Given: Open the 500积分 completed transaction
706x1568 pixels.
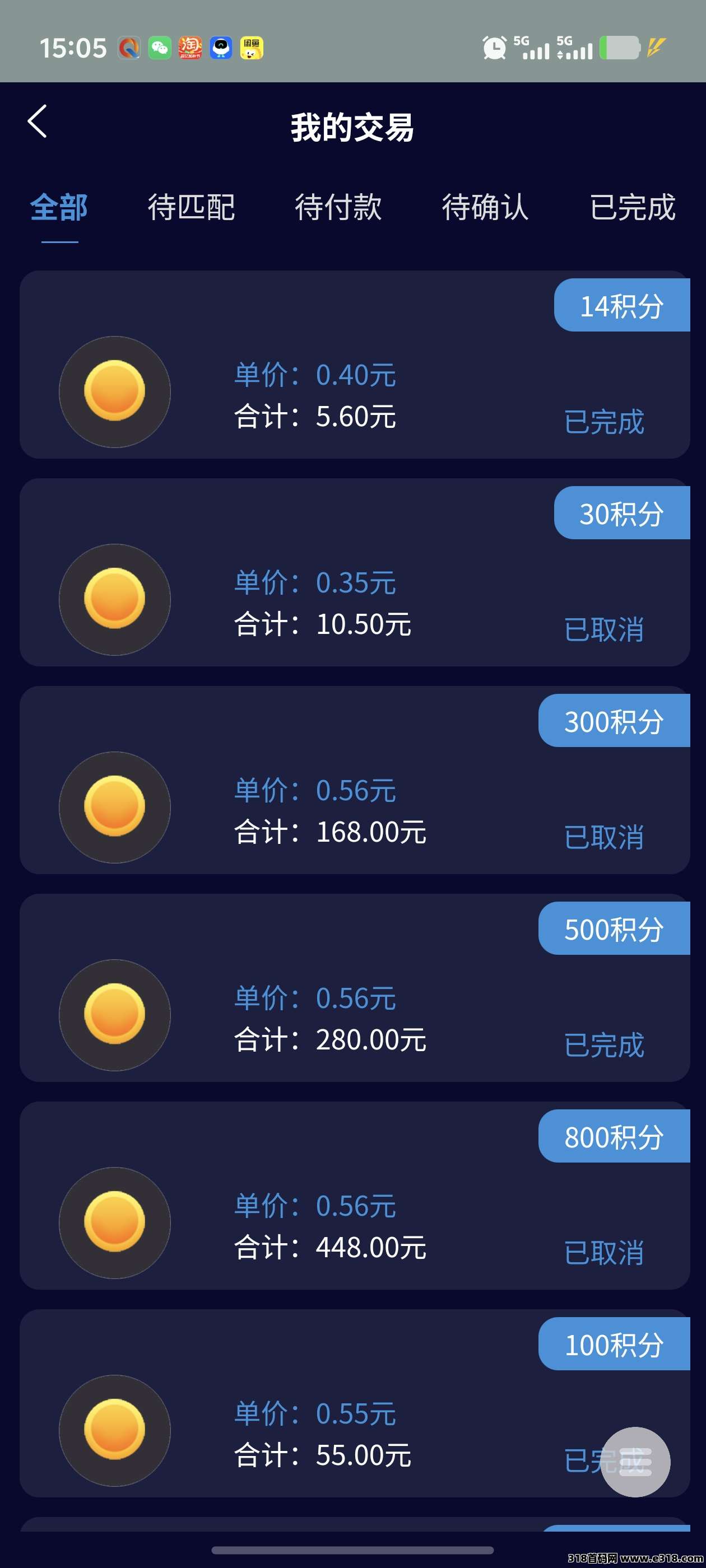Looking at the screenshot, I should tap(355, 988).
